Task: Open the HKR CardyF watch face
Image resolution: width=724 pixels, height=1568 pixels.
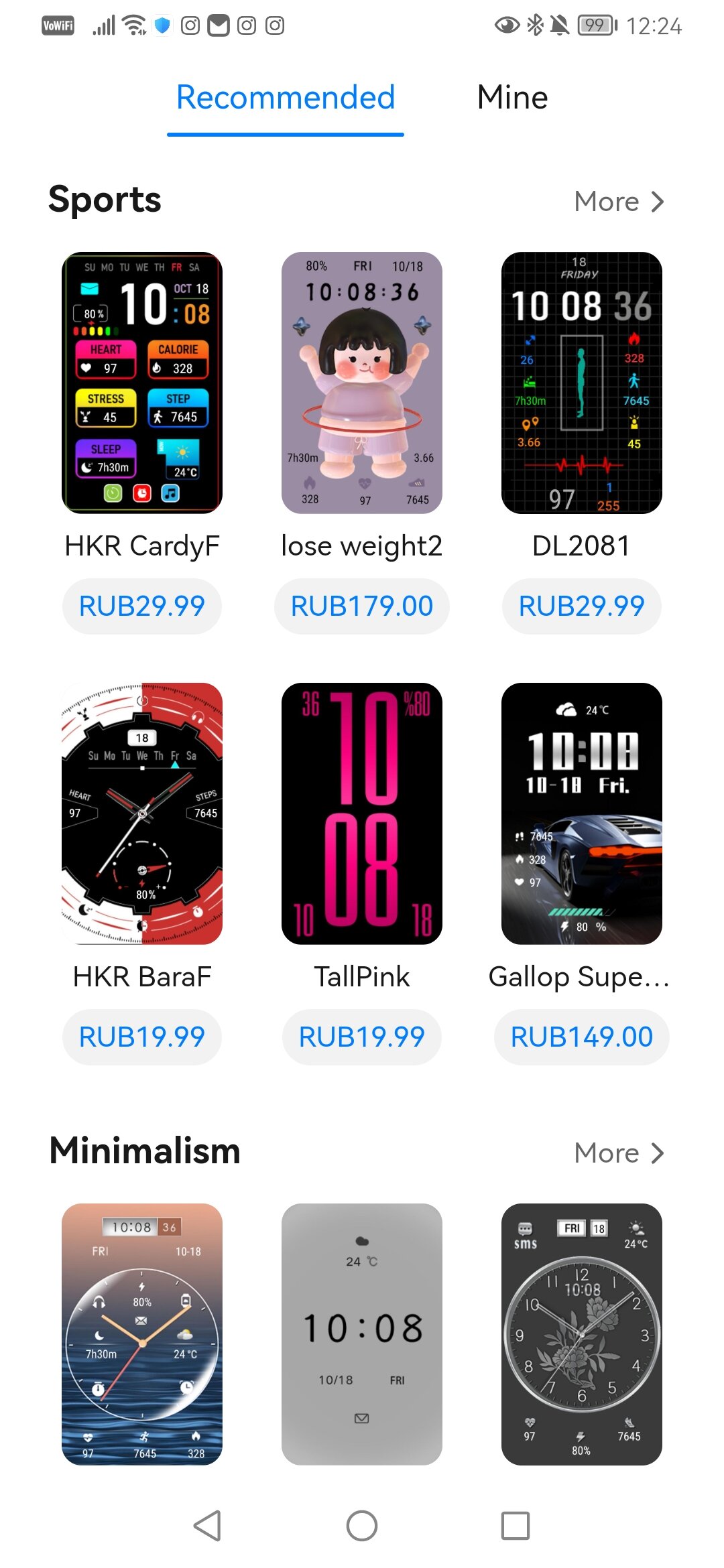Action: click(x=142, y=383)
